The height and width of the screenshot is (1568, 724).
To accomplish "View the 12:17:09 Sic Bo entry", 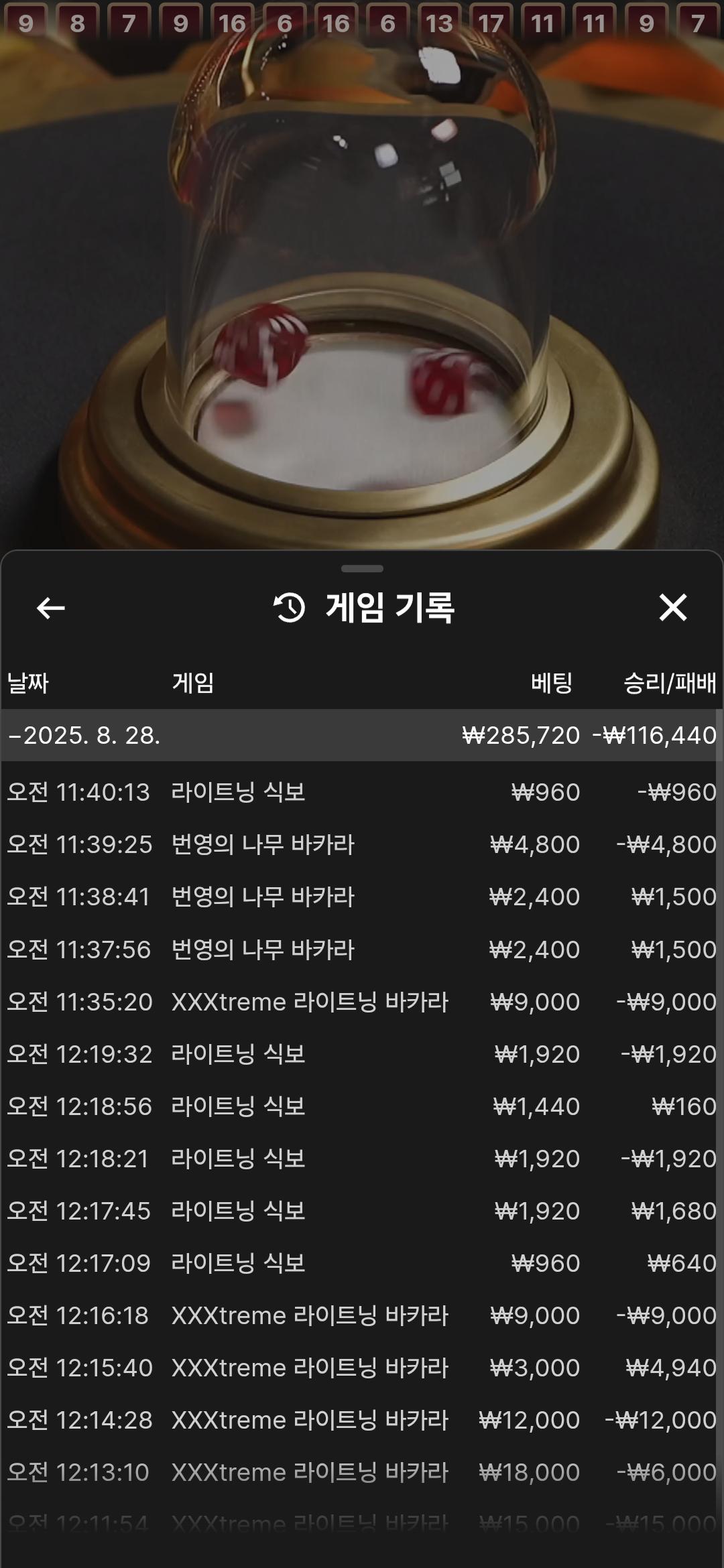I will (x=362, y=1263).
